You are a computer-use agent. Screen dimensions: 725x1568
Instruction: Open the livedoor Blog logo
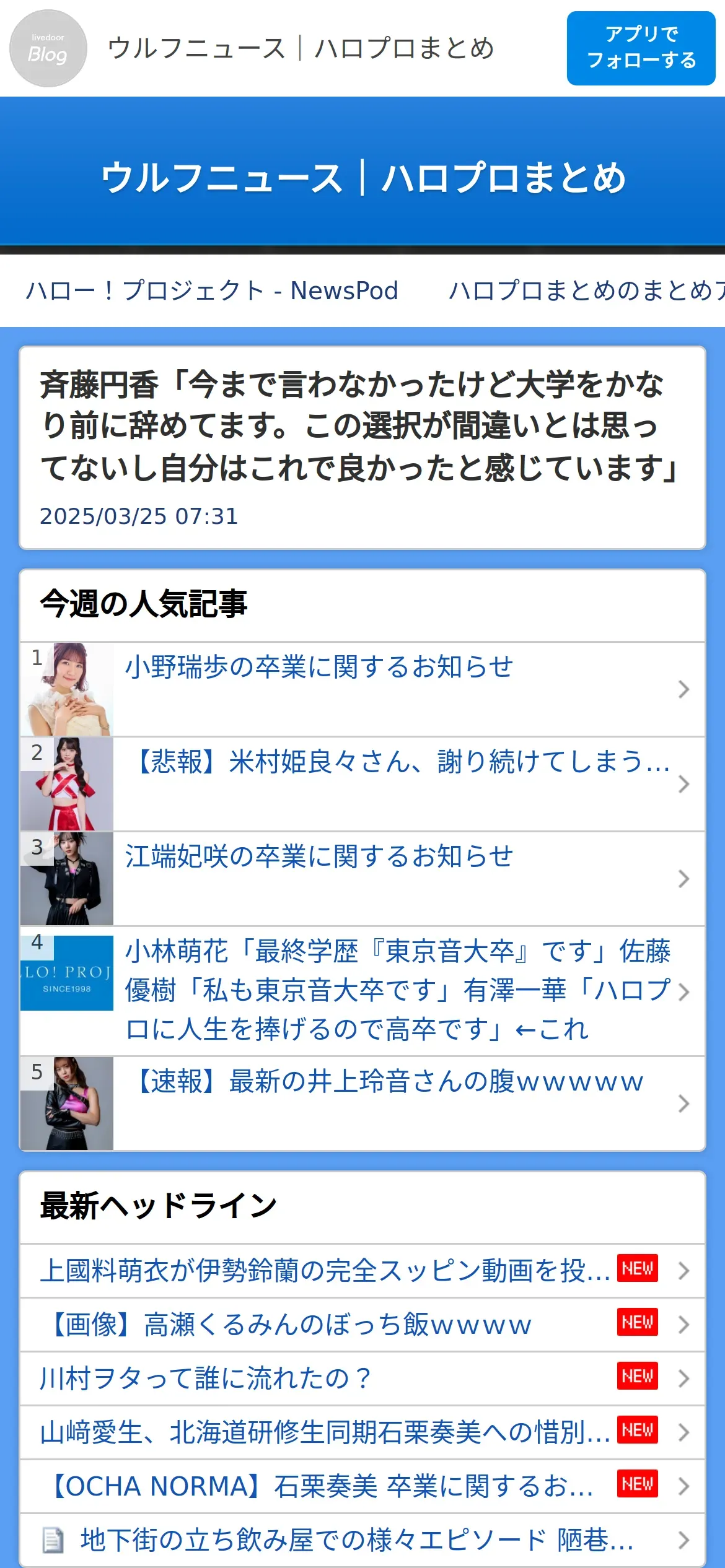[48, 48]
